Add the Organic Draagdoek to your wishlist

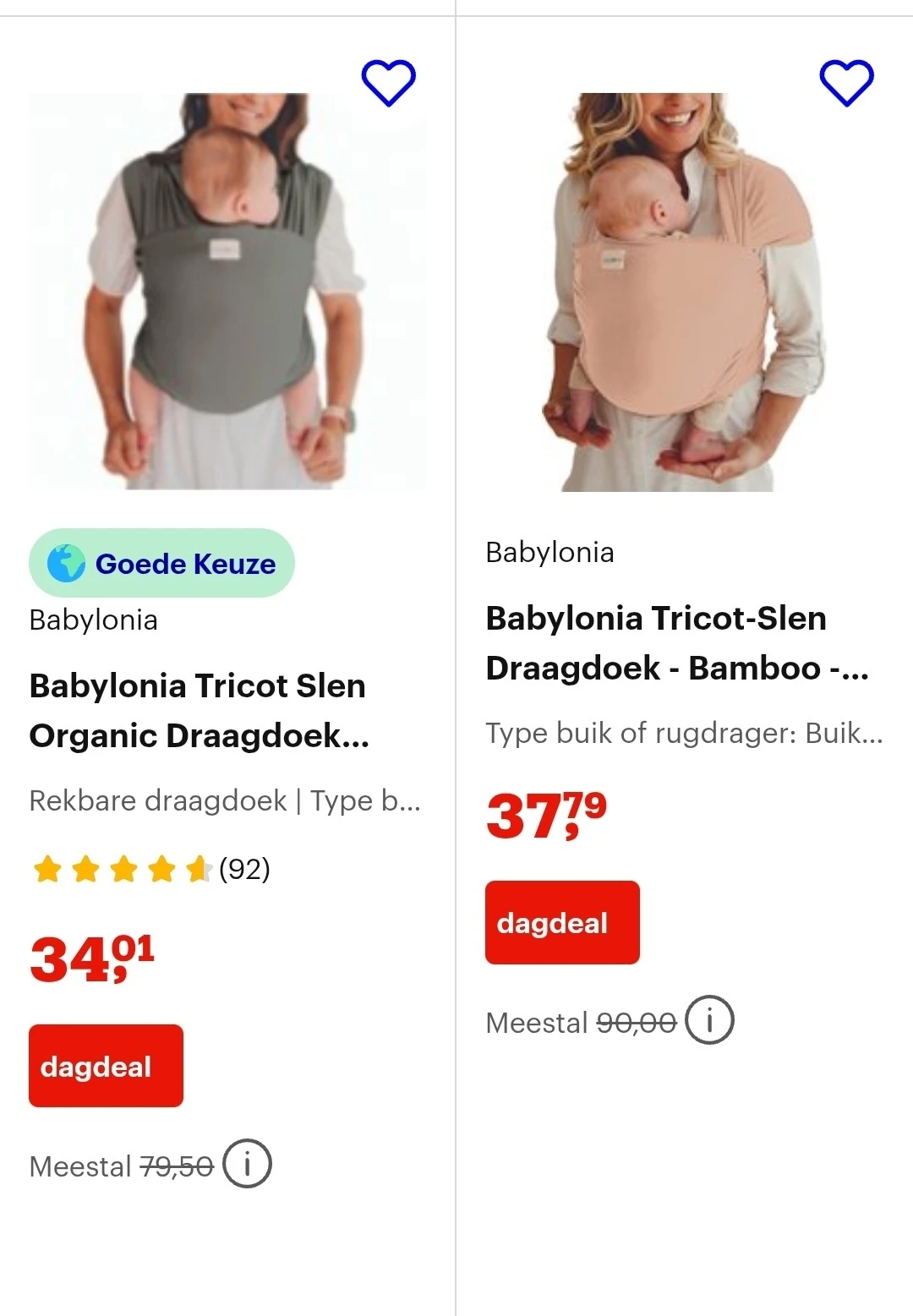click(x=388, y=83)
